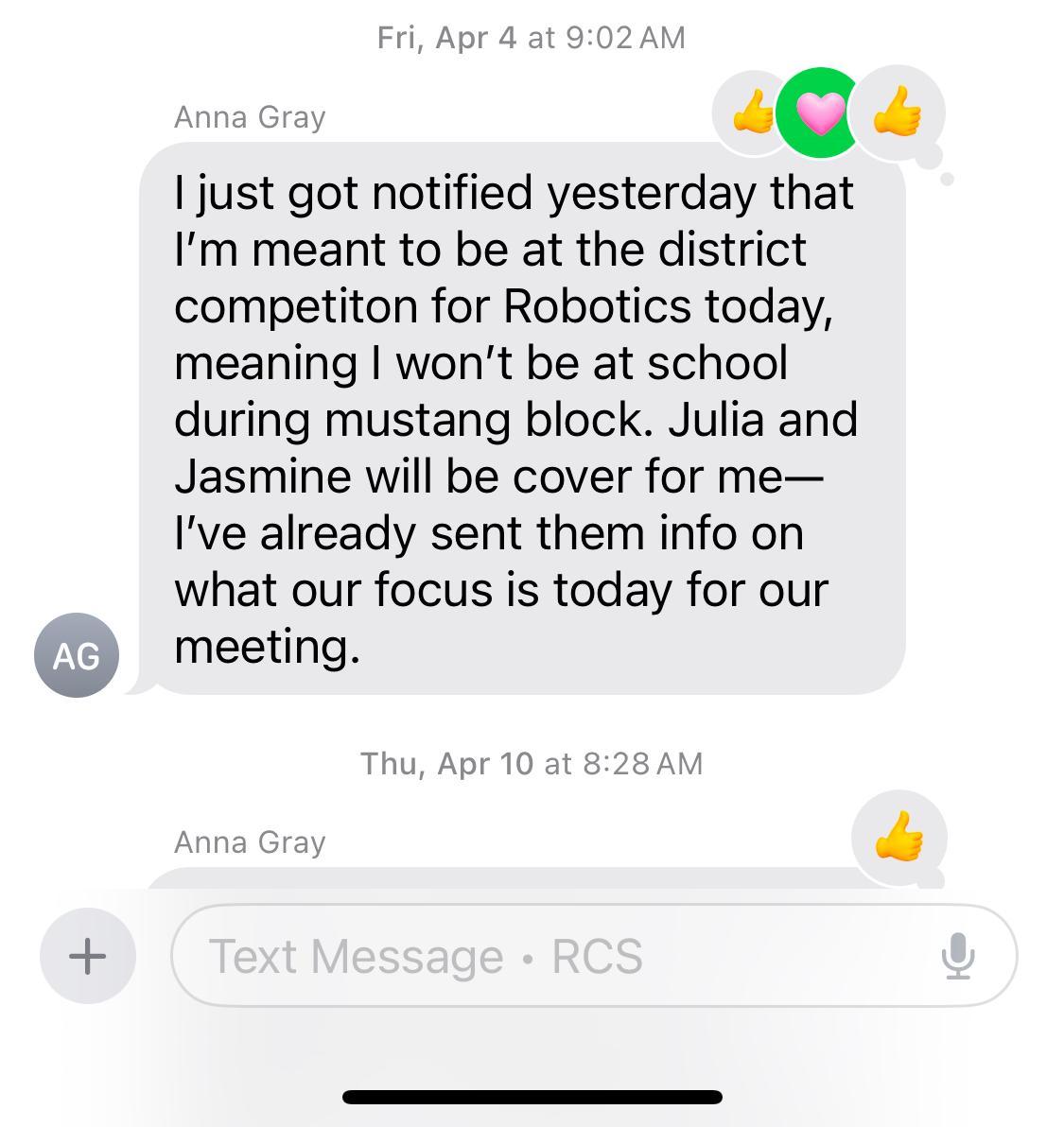Start voice dictation with the microphone

point(957,955)
